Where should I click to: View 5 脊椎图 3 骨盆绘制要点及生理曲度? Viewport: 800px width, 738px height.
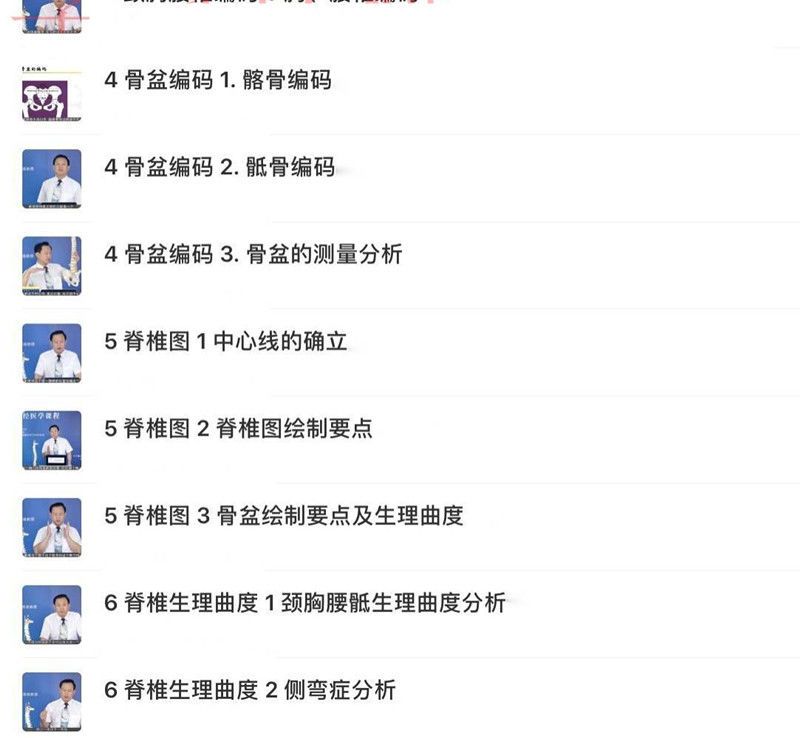click(283, 516)
